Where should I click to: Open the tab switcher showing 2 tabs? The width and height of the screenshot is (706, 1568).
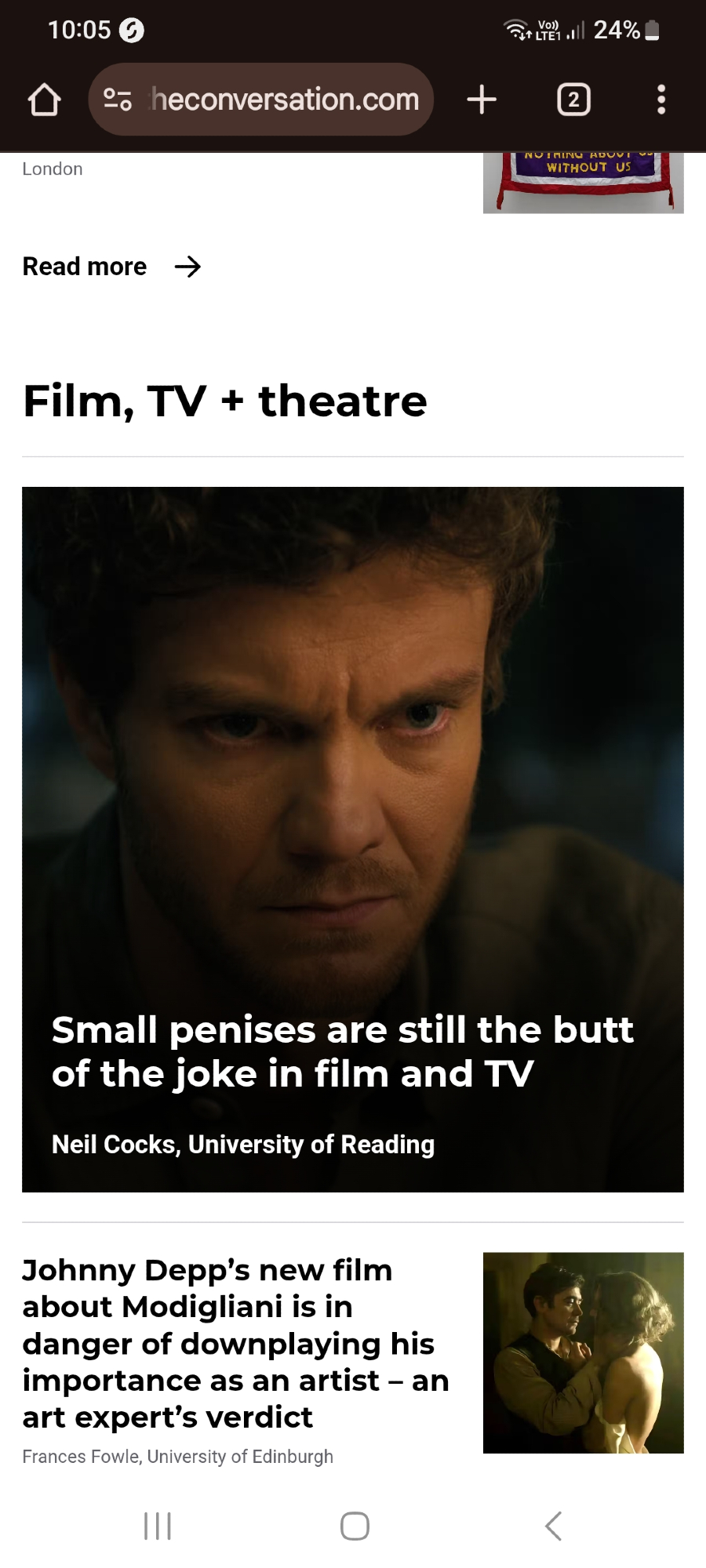573,100
